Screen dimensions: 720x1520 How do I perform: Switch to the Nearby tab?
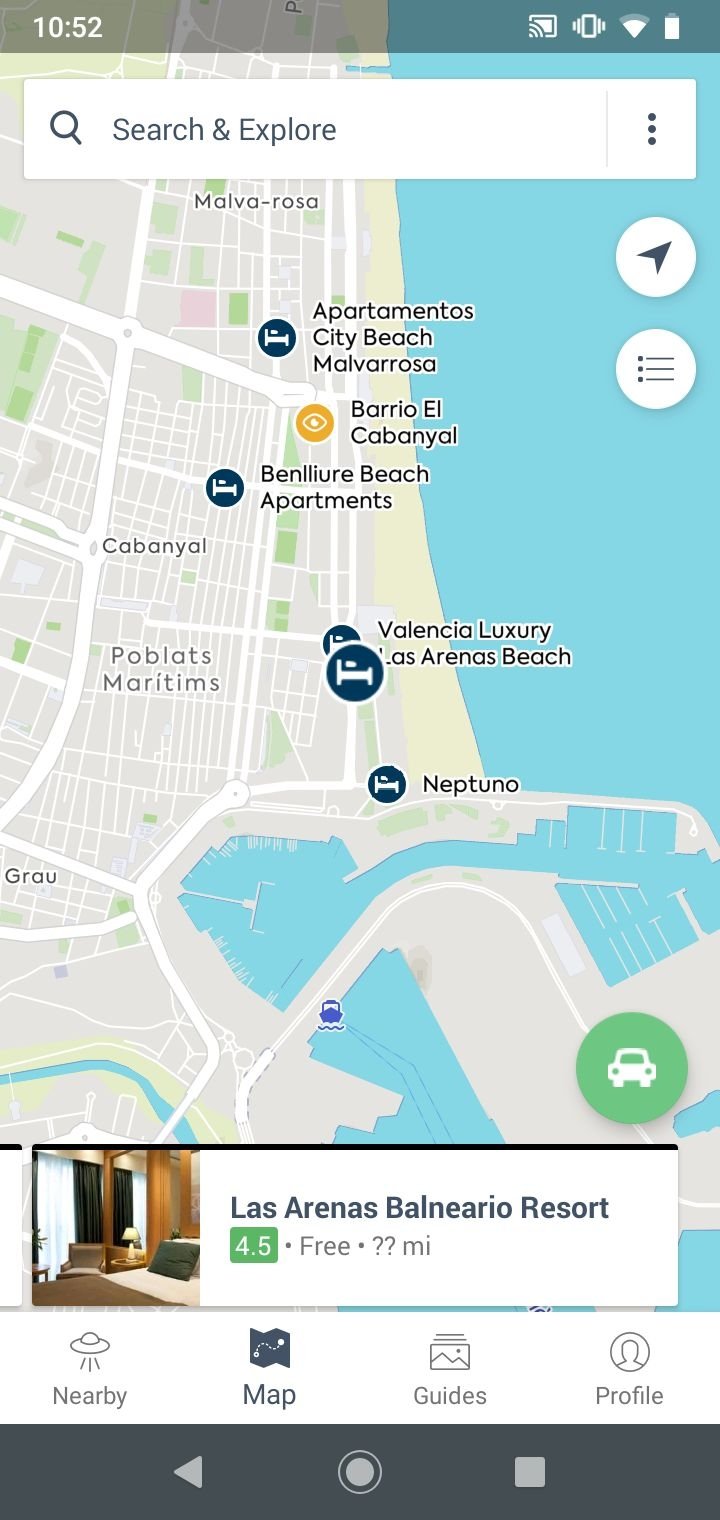[90, 1368]
